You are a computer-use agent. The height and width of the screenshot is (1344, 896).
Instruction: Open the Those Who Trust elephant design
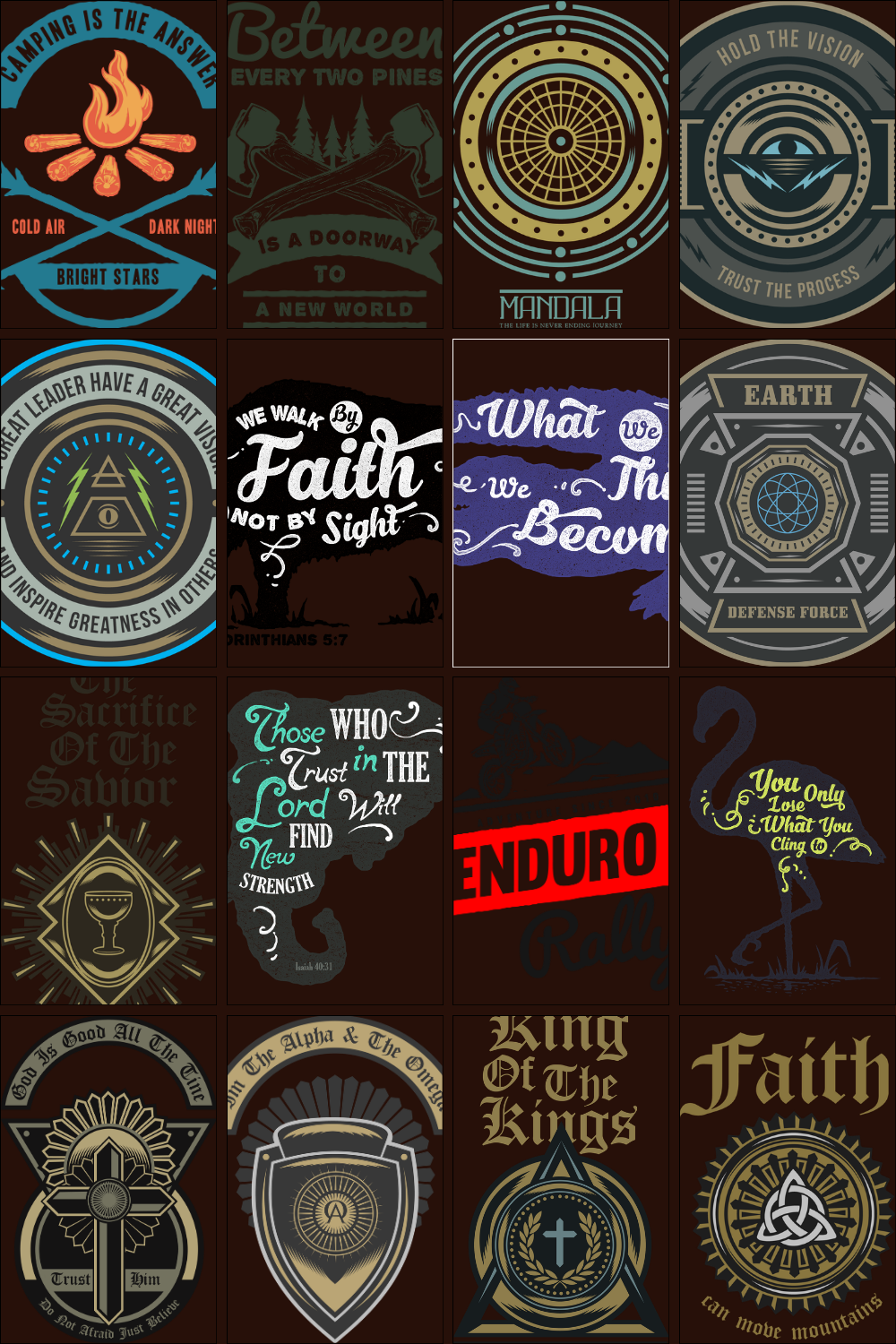coord(335,840)
